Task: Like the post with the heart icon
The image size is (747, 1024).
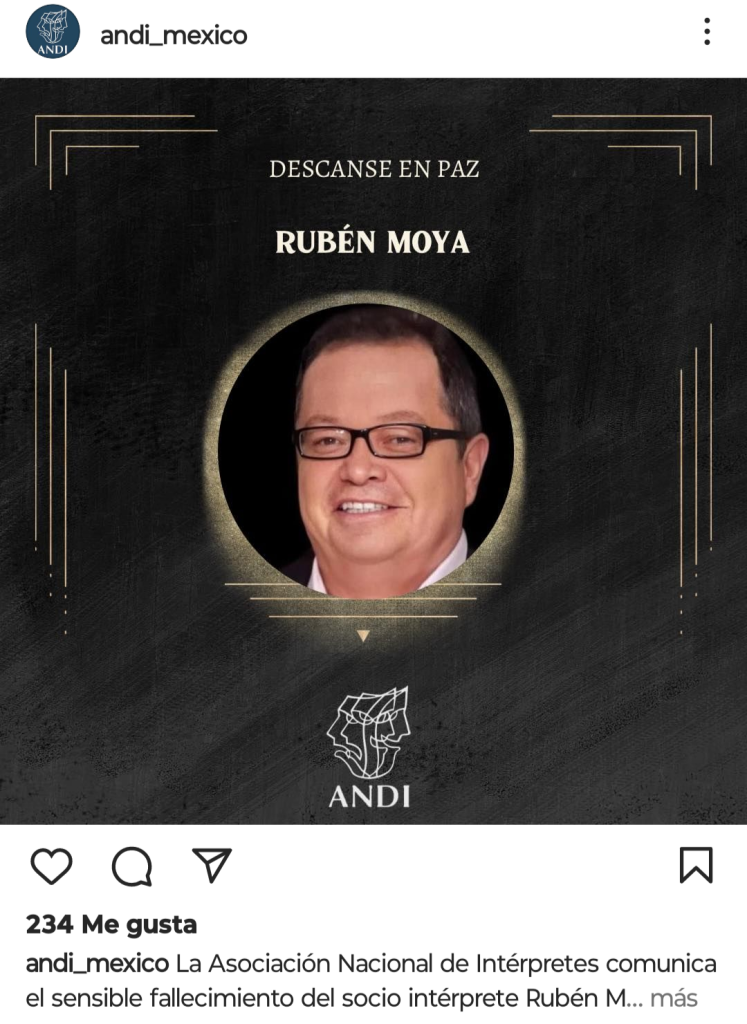Action: click(51, 865)
